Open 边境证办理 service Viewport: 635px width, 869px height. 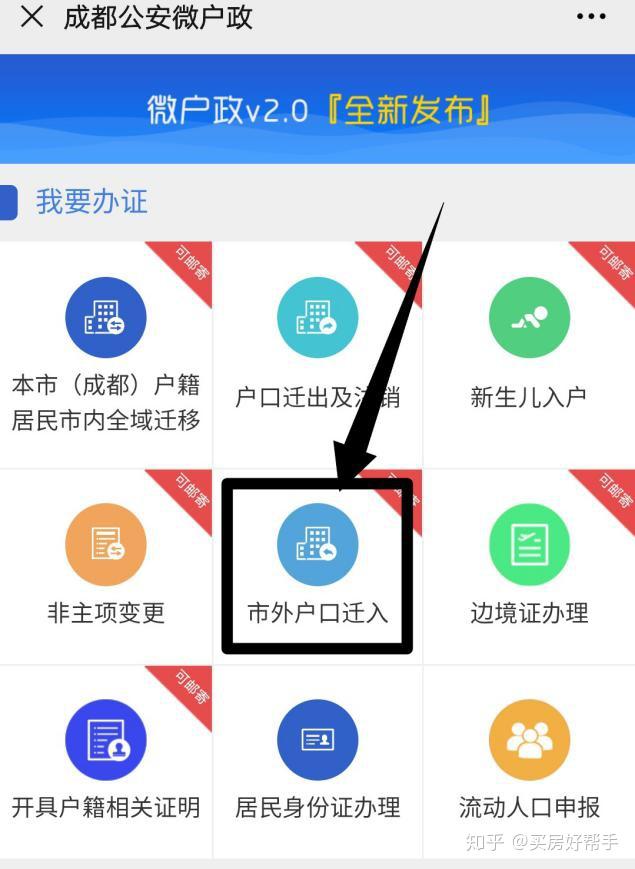tap(529, 565)
